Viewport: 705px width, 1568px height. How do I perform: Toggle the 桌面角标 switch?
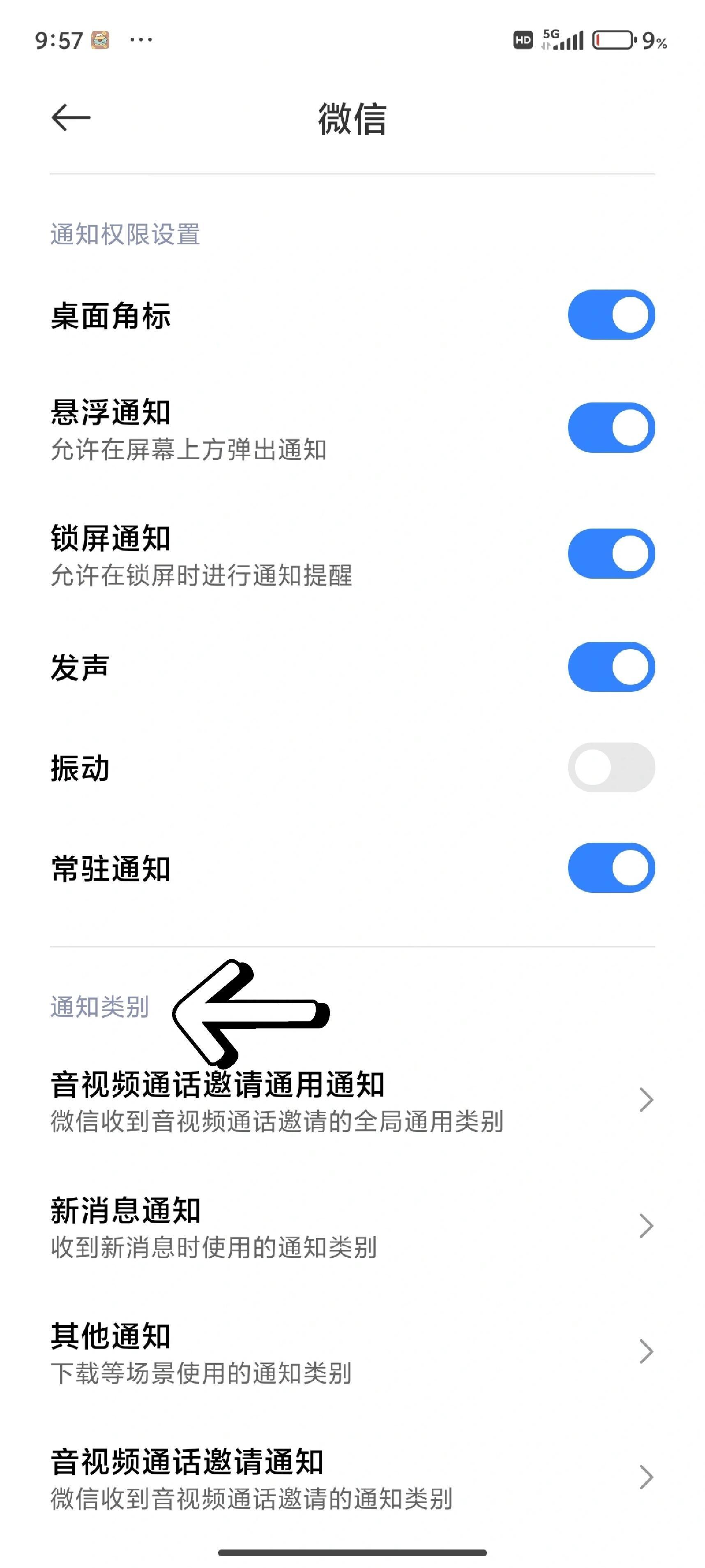[611, 315]
